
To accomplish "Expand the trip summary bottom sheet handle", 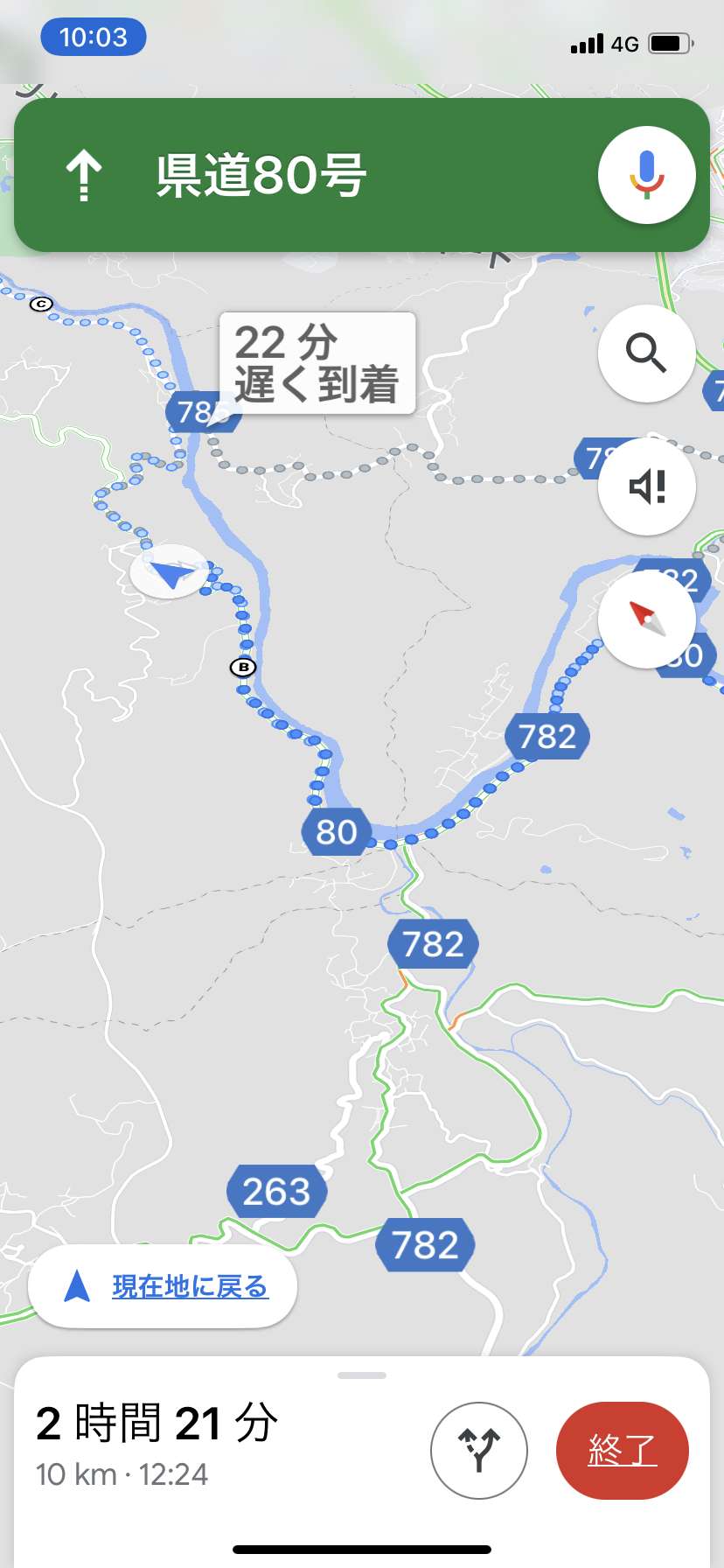I will click(362, 1375).
